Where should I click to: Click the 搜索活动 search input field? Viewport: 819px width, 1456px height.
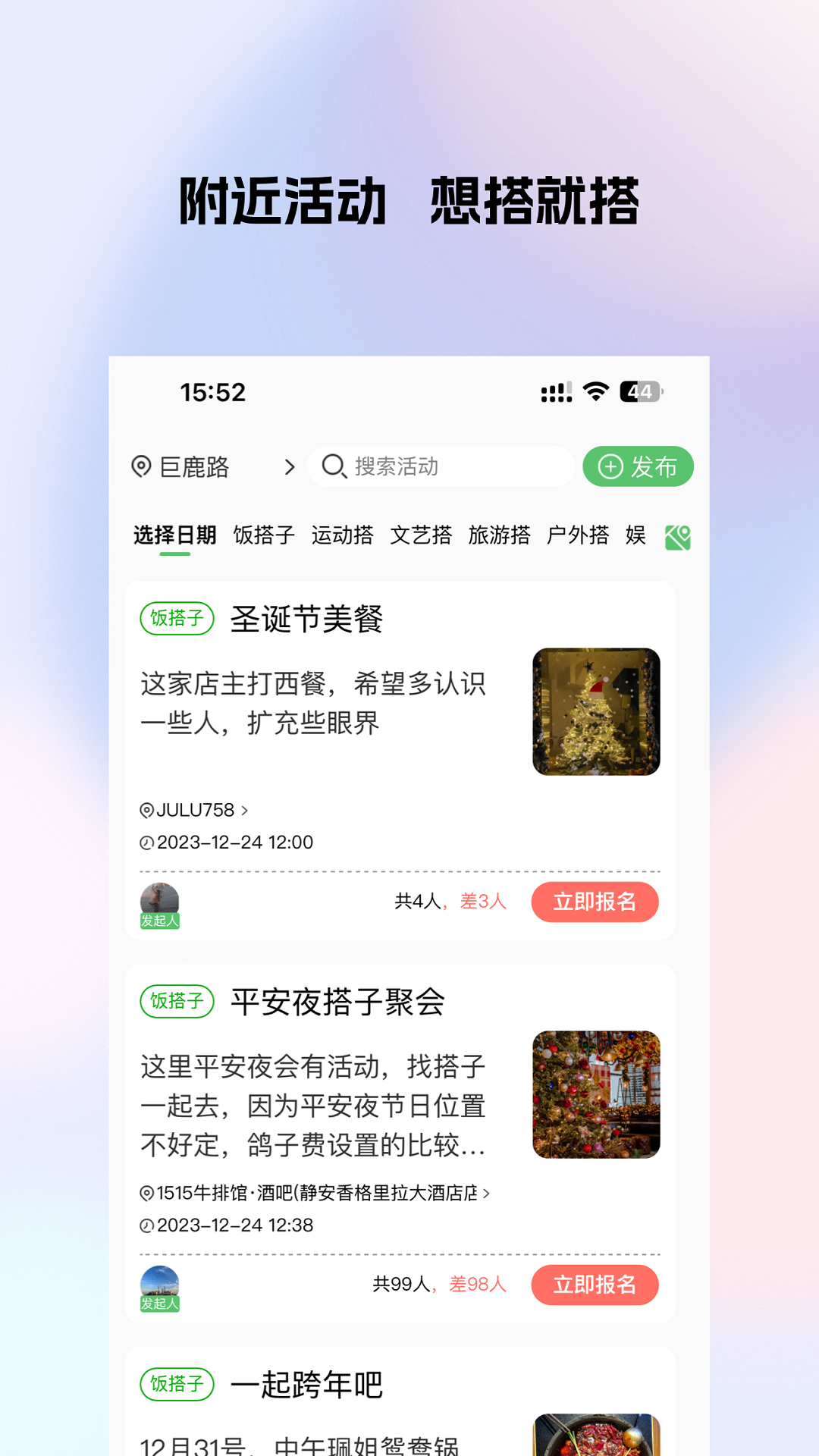coord(440,467)
